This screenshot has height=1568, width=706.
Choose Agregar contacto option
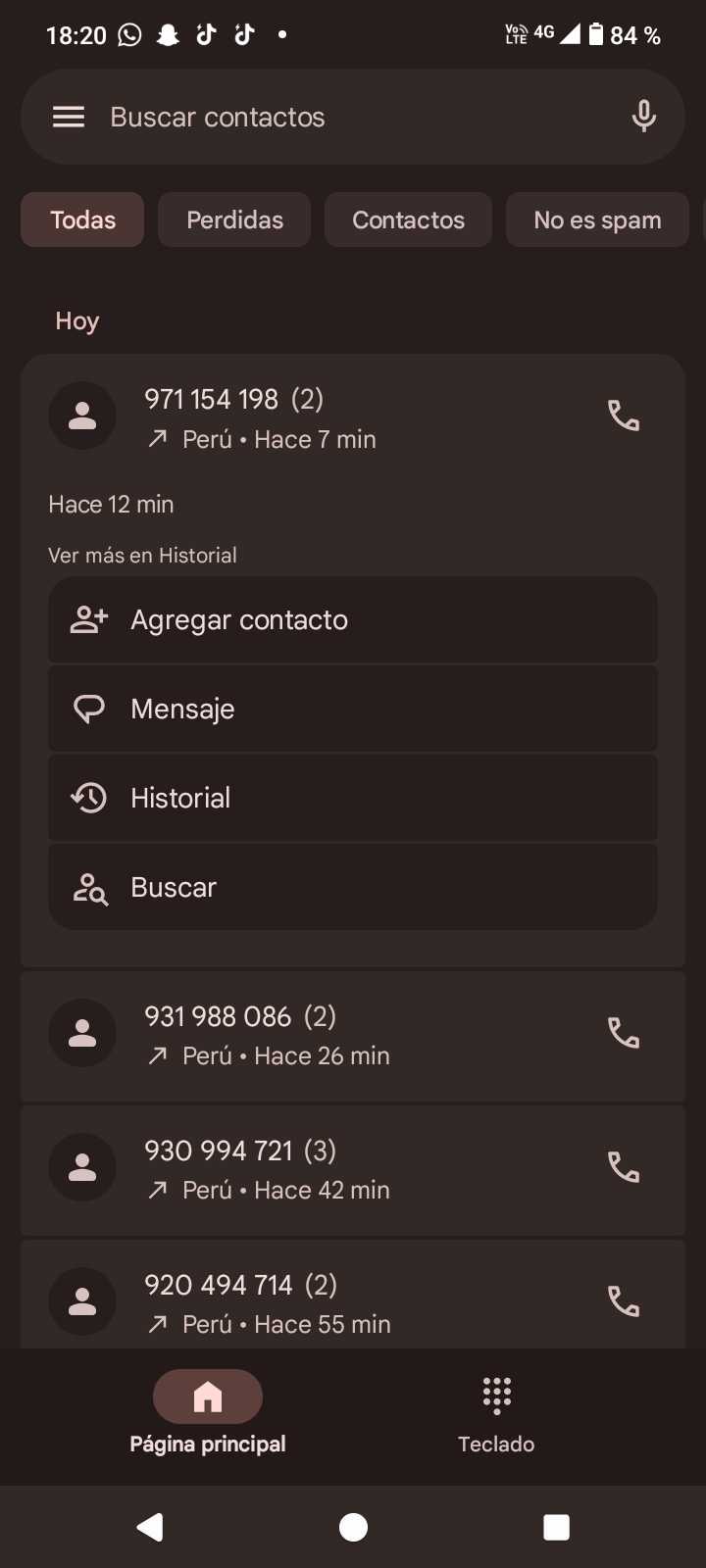coord(353,620)
